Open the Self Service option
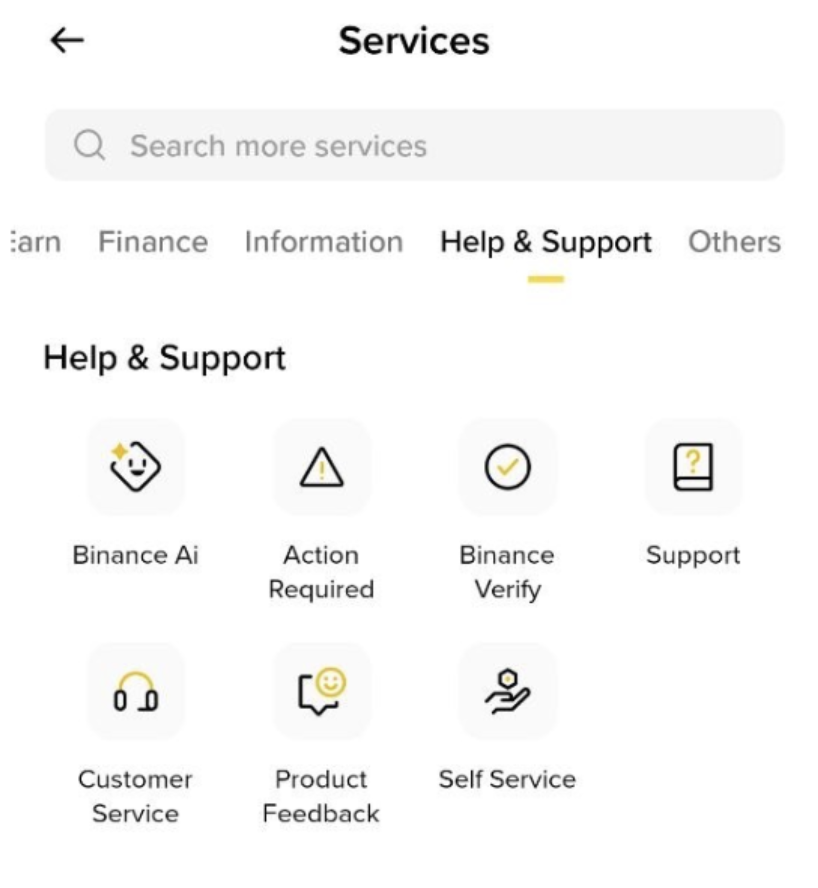The height and width of the screenshot is (888, 818). pyautogui.click(x=507, y=691)
